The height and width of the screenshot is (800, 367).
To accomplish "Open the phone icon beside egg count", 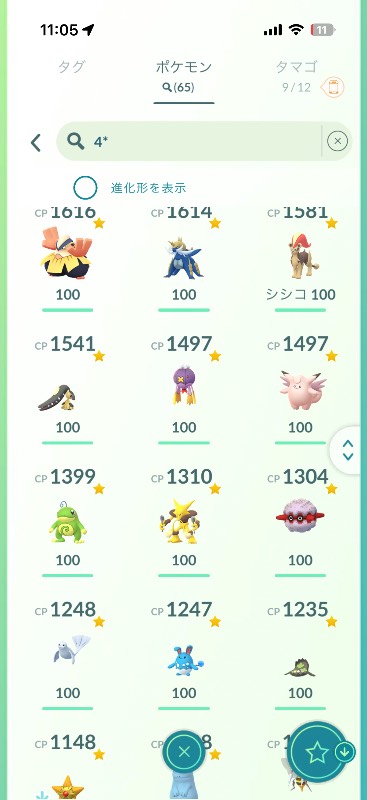I will pos(333,87).
